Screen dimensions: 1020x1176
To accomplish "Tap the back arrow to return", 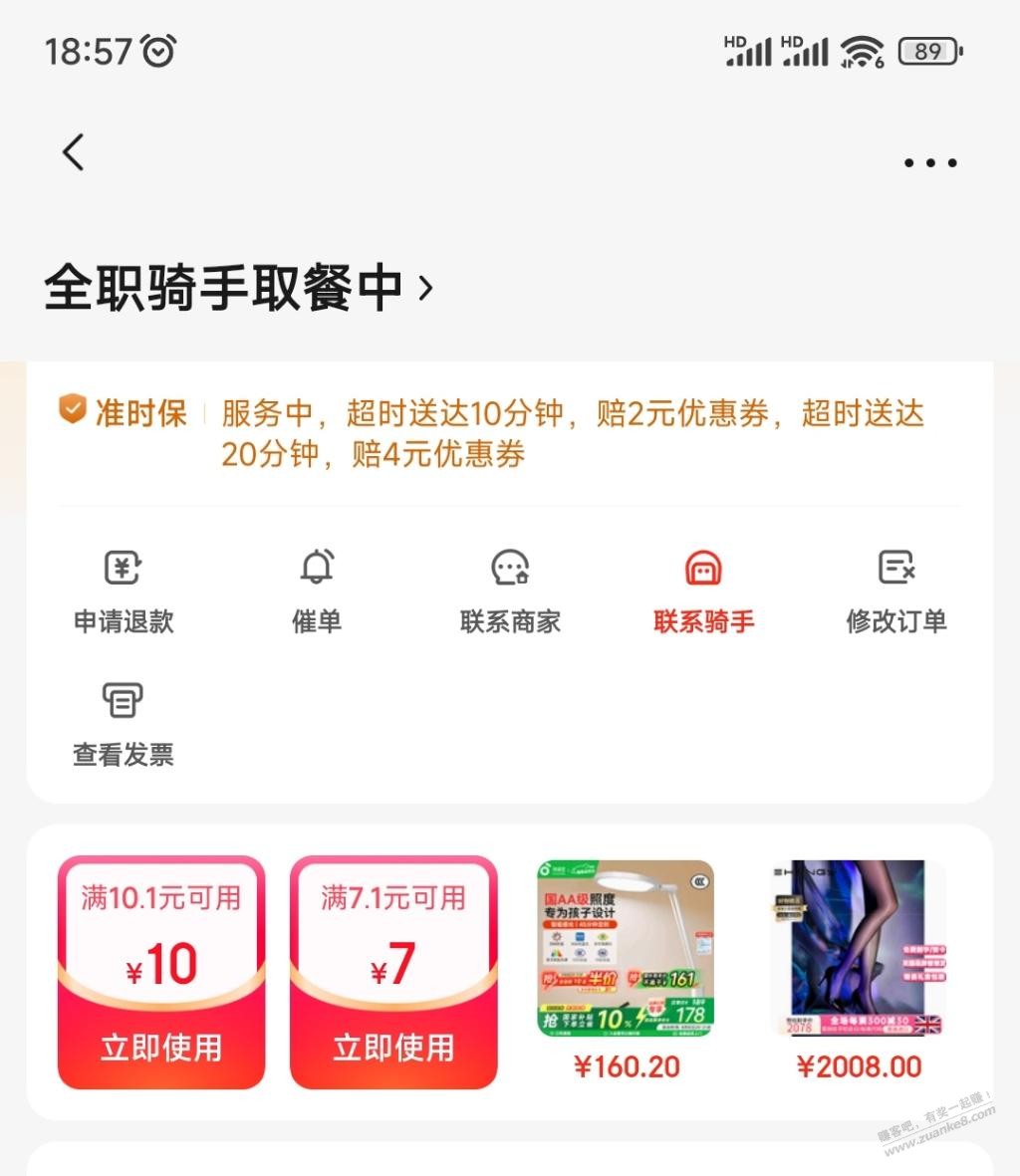I will point(72,151).
